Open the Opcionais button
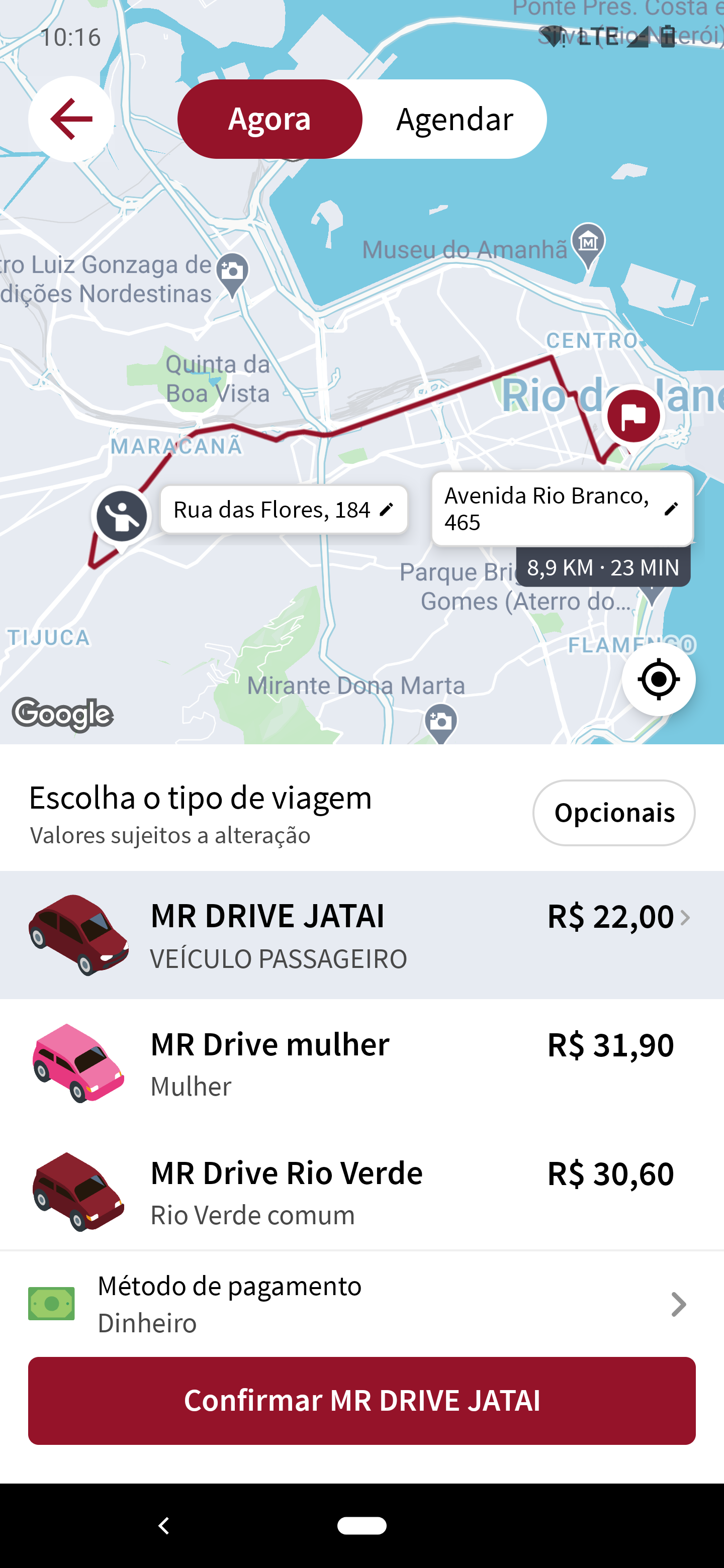This screenshot has height=1568, width=724. coord(614,813)
